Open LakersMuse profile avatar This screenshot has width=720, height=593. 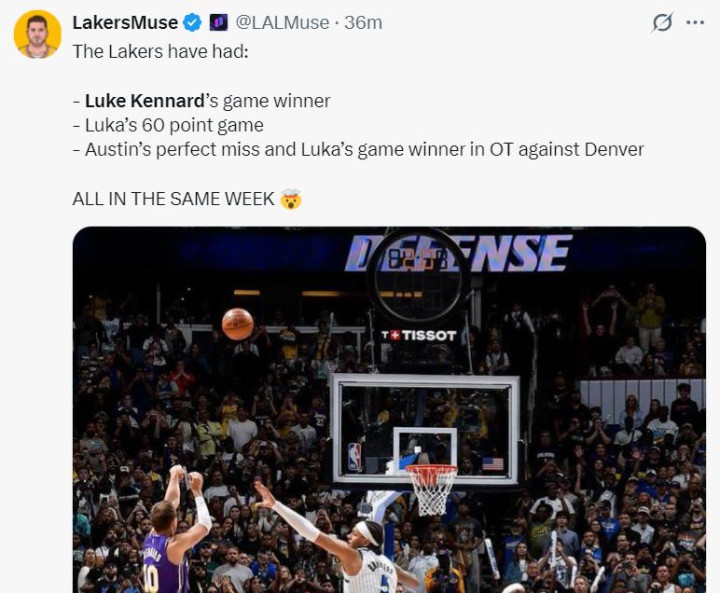[x=37, y=35]
